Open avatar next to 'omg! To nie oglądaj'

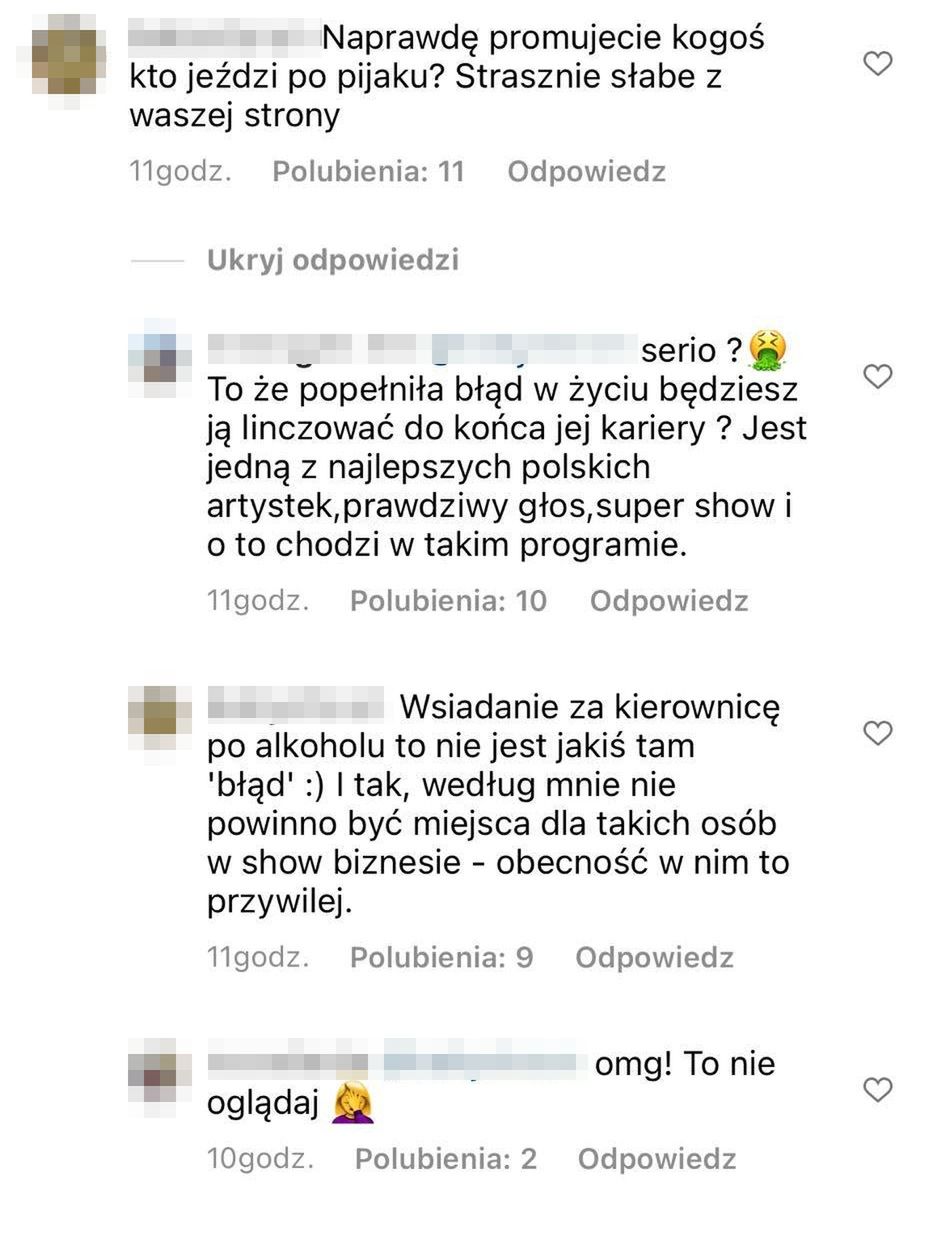(x=160, y=1076)
